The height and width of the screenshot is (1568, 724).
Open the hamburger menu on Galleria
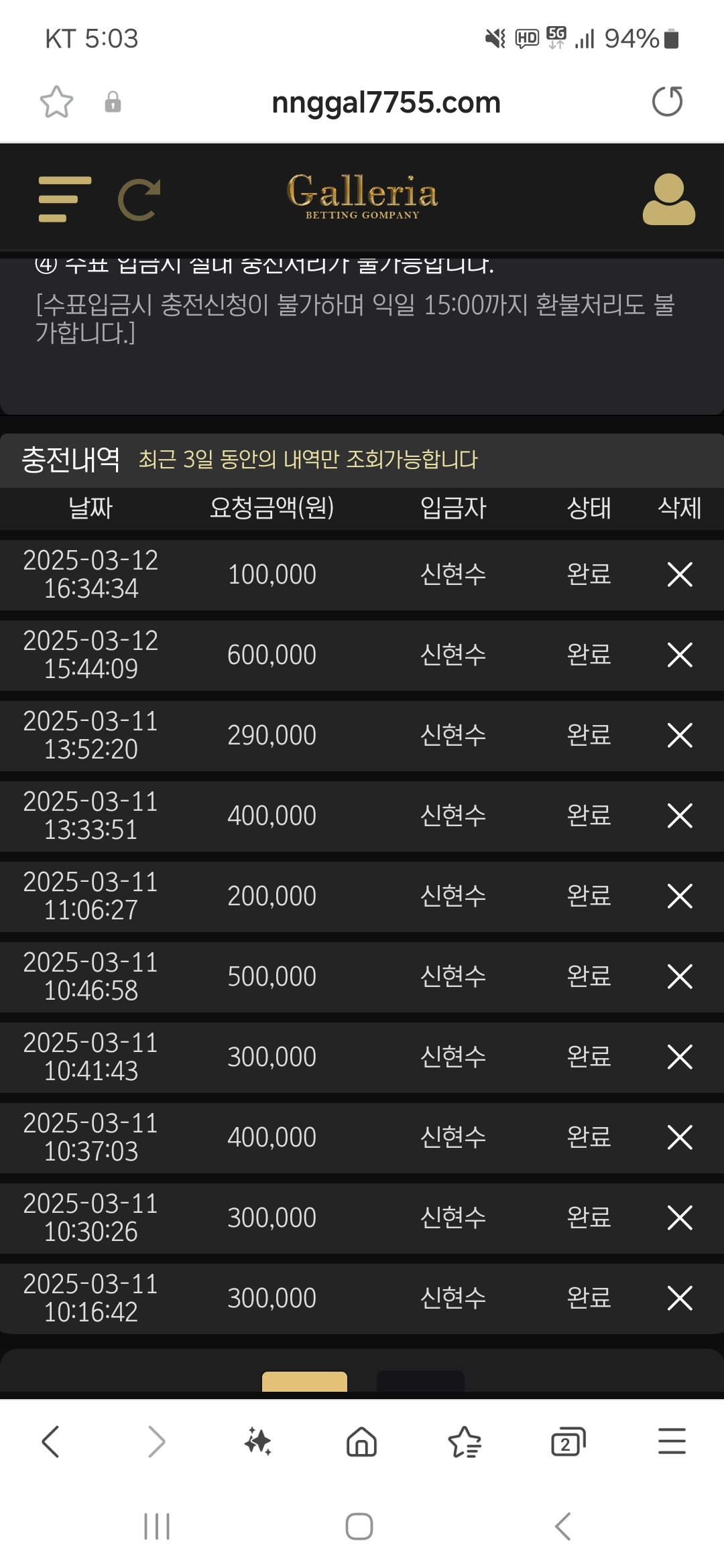point(64,200)
